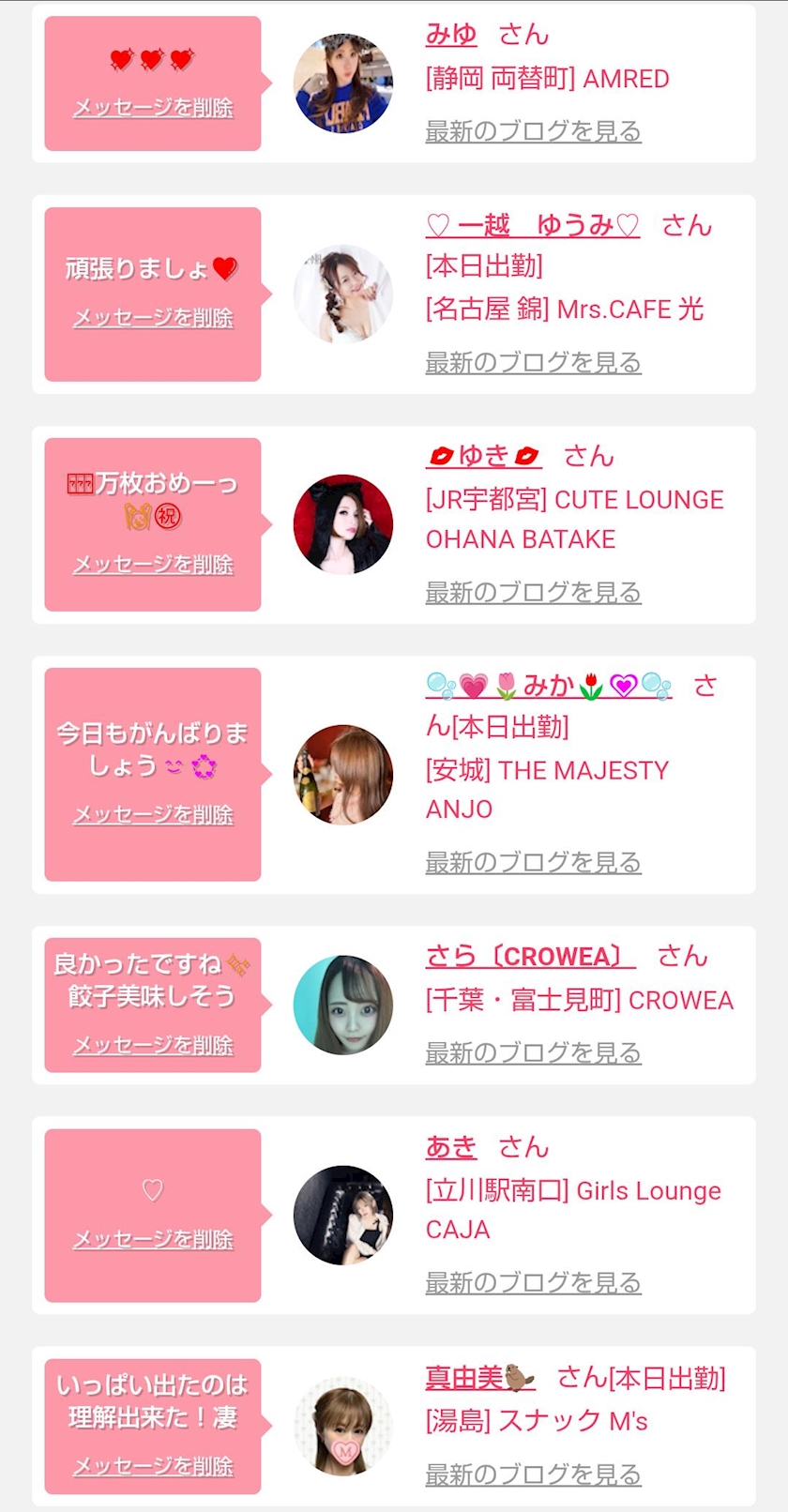Open あき's profile name link

click(451, 1147)
